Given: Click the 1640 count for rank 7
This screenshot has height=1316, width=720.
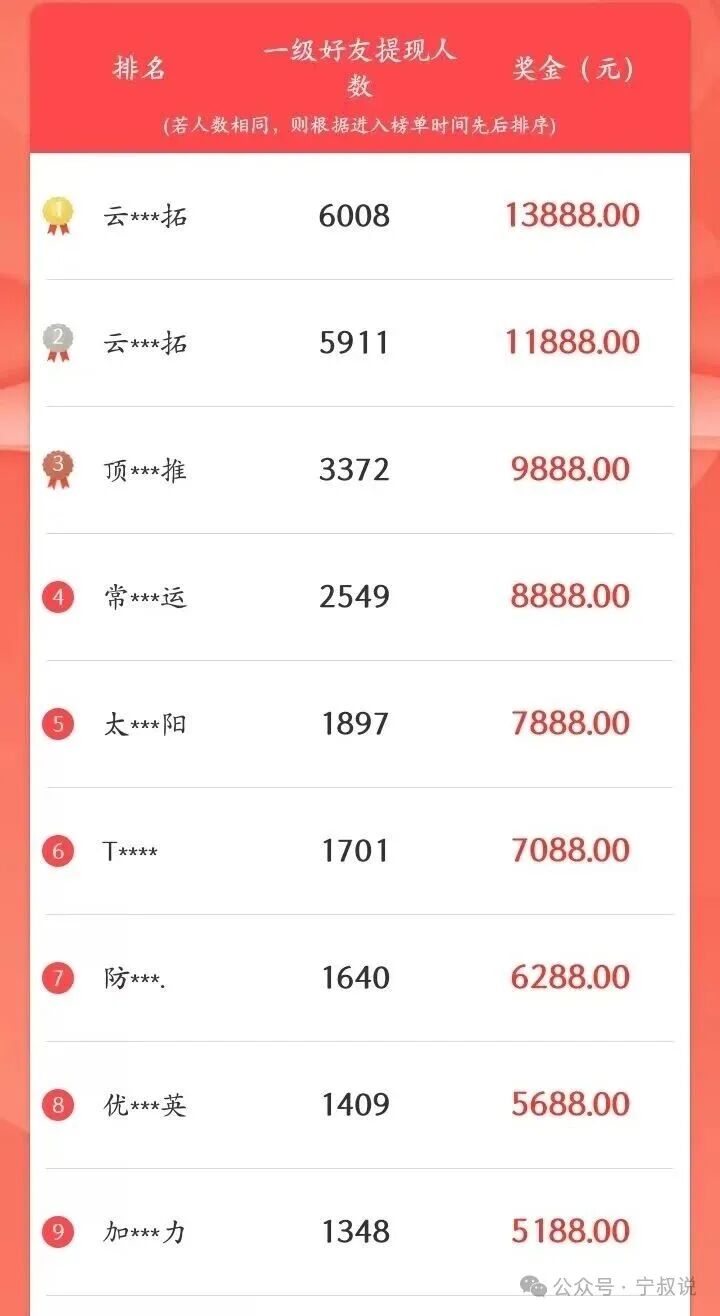Looking at the screenshot, I should coord(353,978).
